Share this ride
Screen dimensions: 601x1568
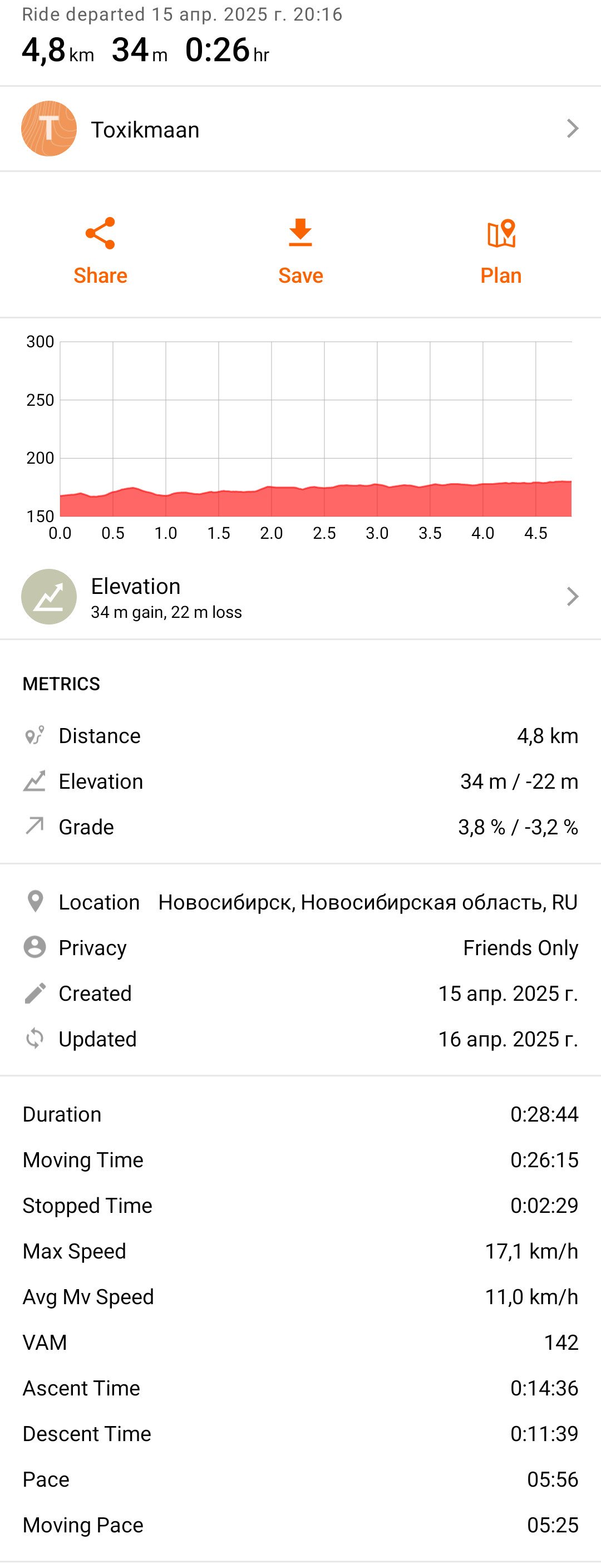pyautogui.click(x=100, y=251)
